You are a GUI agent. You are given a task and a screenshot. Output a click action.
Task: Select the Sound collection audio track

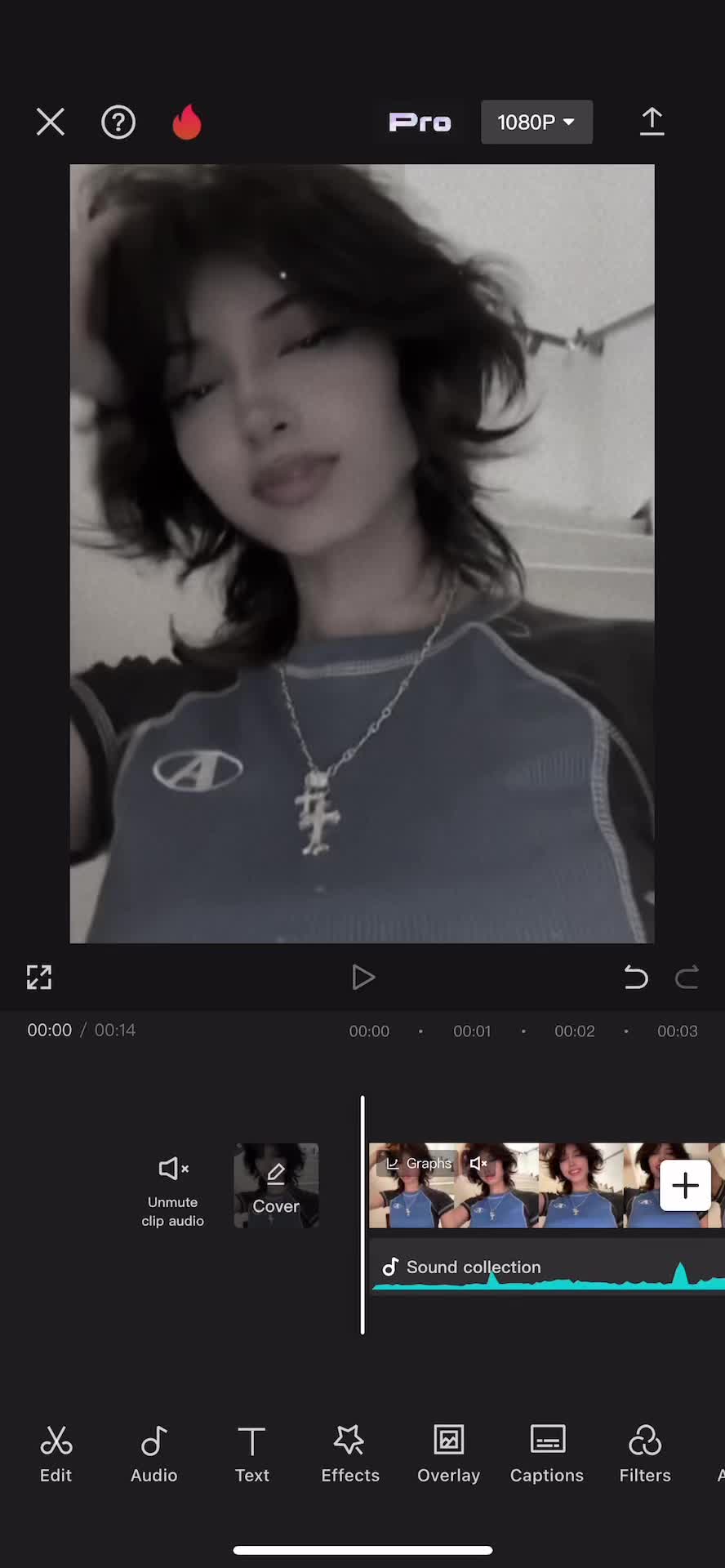click(x=547, y=1267)
